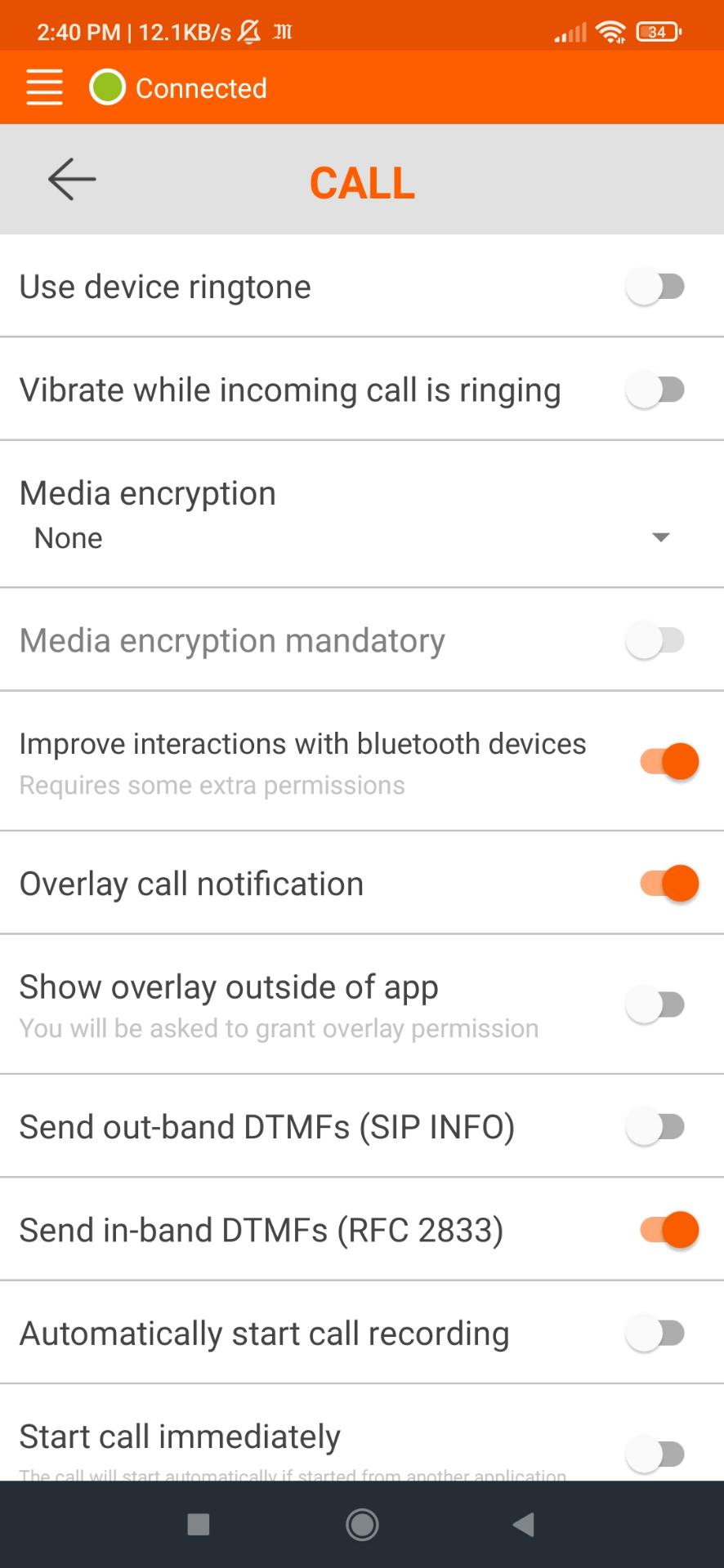Enable Vibrate while incoming call is ringing
Viewport: 724px width, 1568px height.
click(x=655, y=390)
